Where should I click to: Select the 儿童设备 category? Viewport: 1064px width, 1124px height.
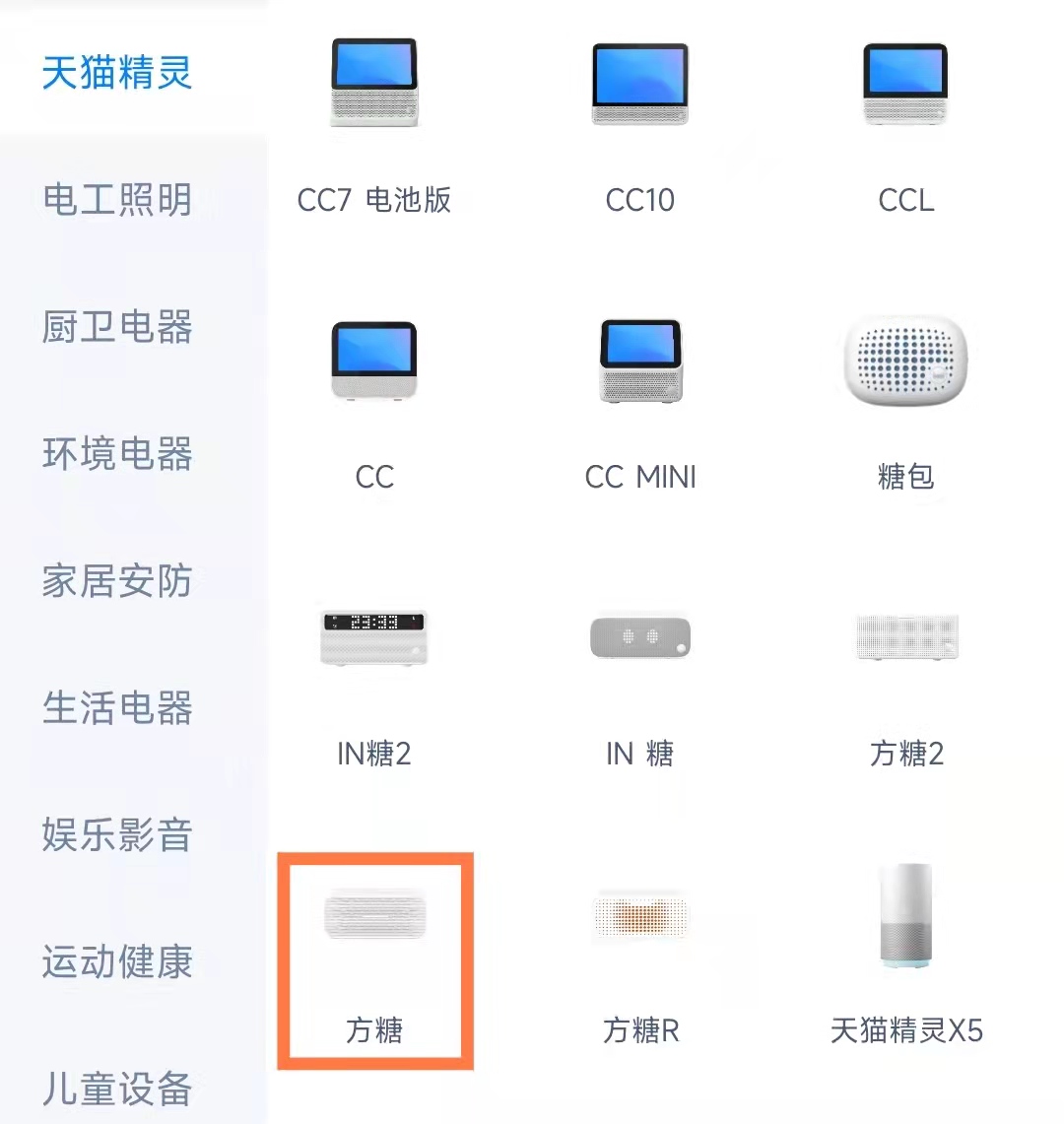(x=117, y=1089)
